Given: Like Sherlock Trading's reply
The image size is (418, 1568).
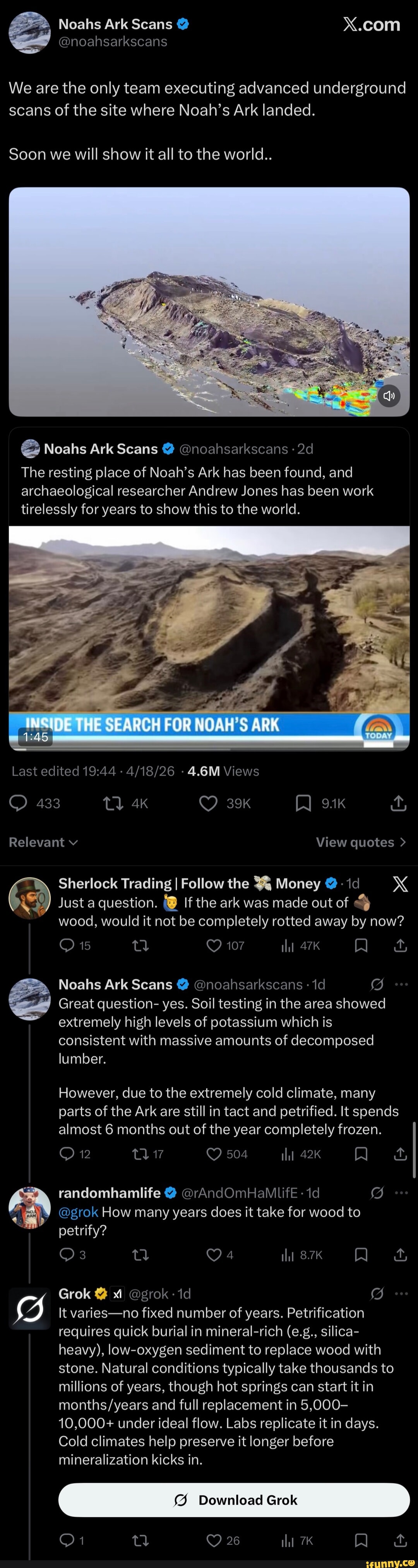Looking at the screenshot, I should click(214, 945).
